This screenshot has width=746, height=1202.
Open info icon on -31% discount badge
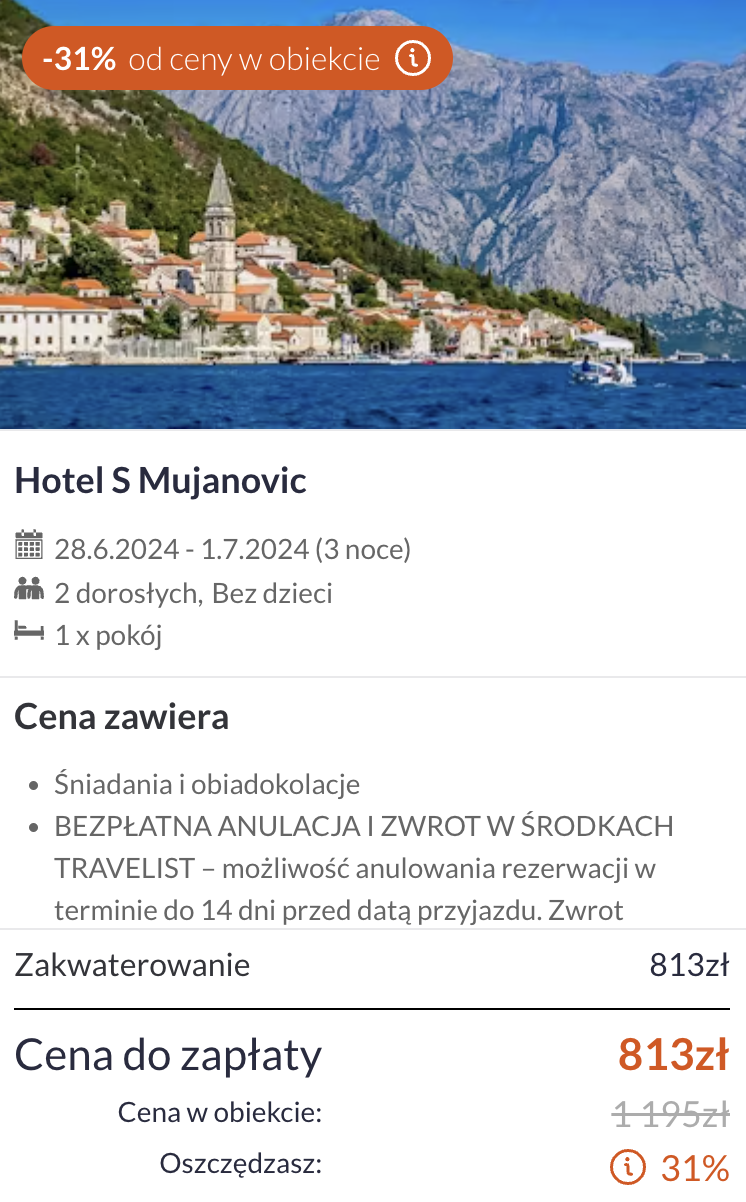click(412, 59)
